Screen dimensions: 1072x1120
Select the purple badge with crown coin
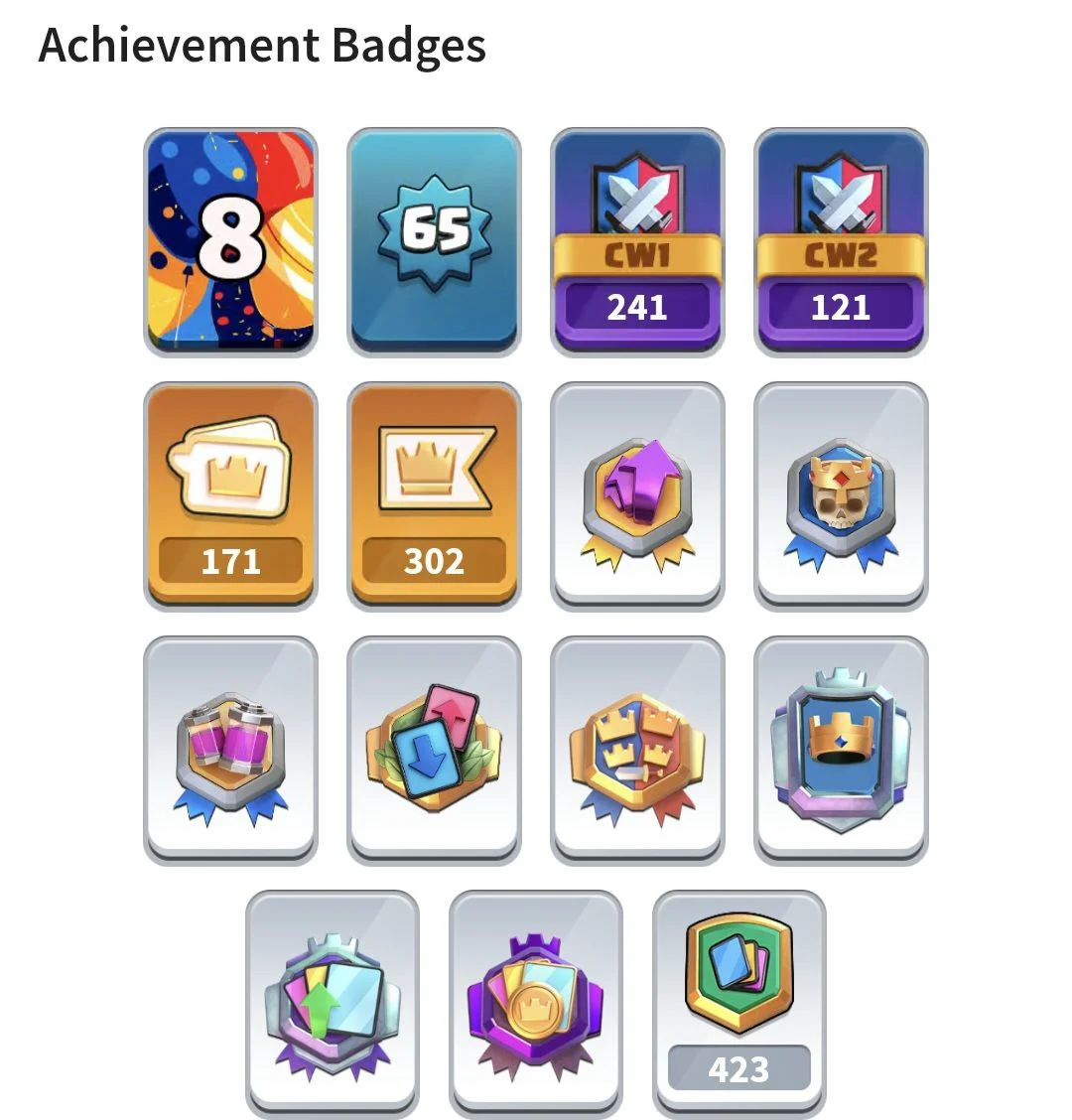[x=536, y=1003]
